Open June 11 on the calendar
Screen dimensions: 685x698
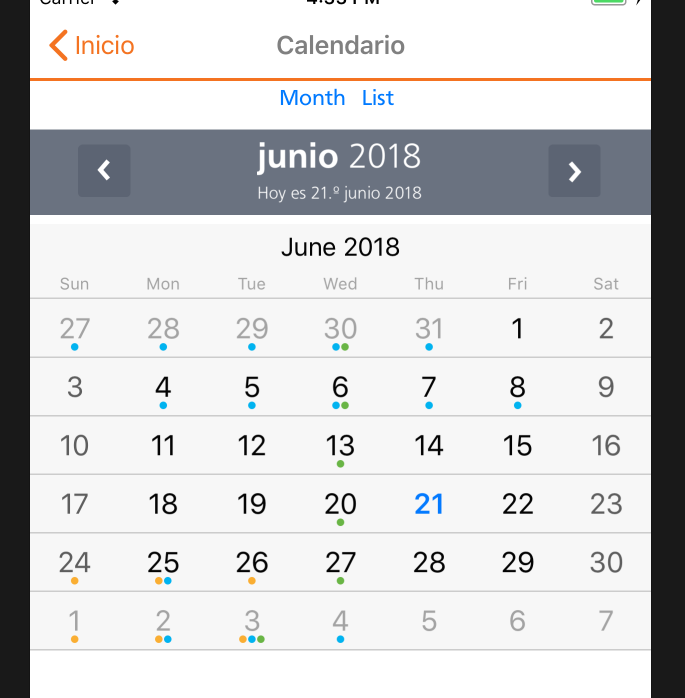click(x=163, y=446)
